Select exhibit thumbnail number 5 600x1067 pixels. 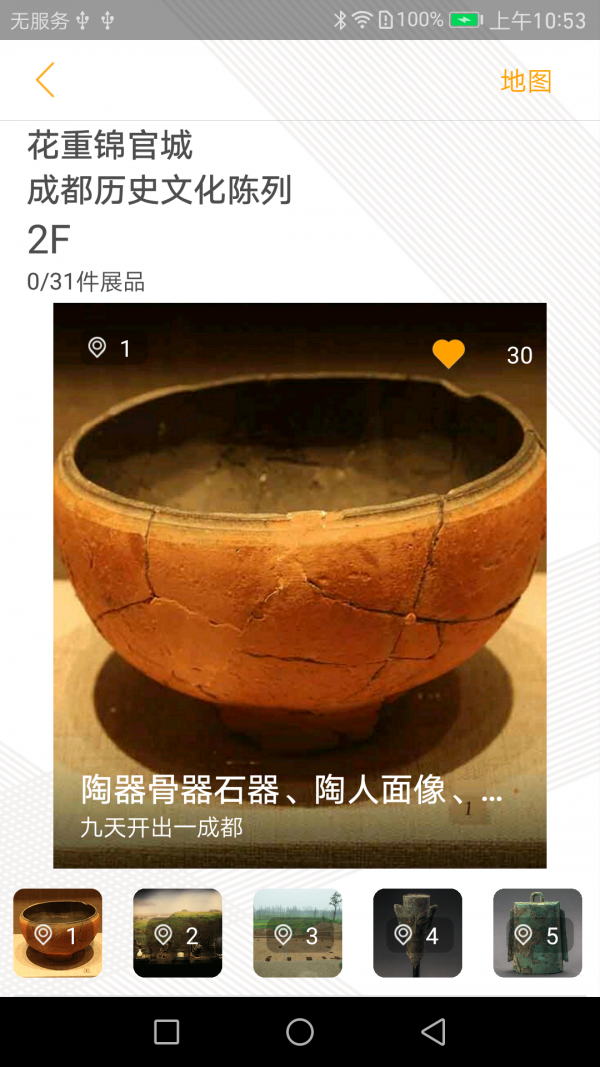pos(538,933)
